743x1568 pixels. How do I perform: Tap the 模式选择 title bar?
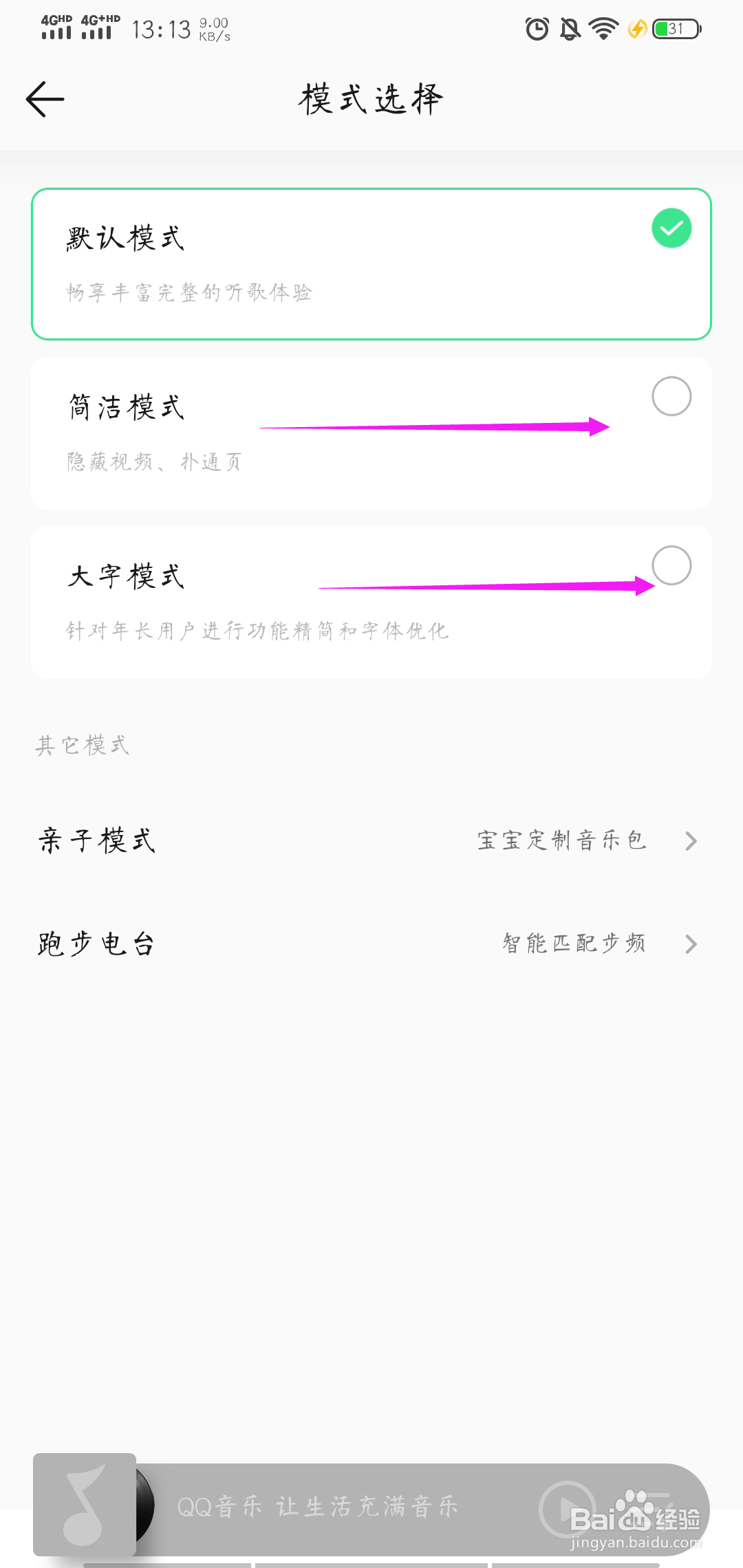click(370, 98)
